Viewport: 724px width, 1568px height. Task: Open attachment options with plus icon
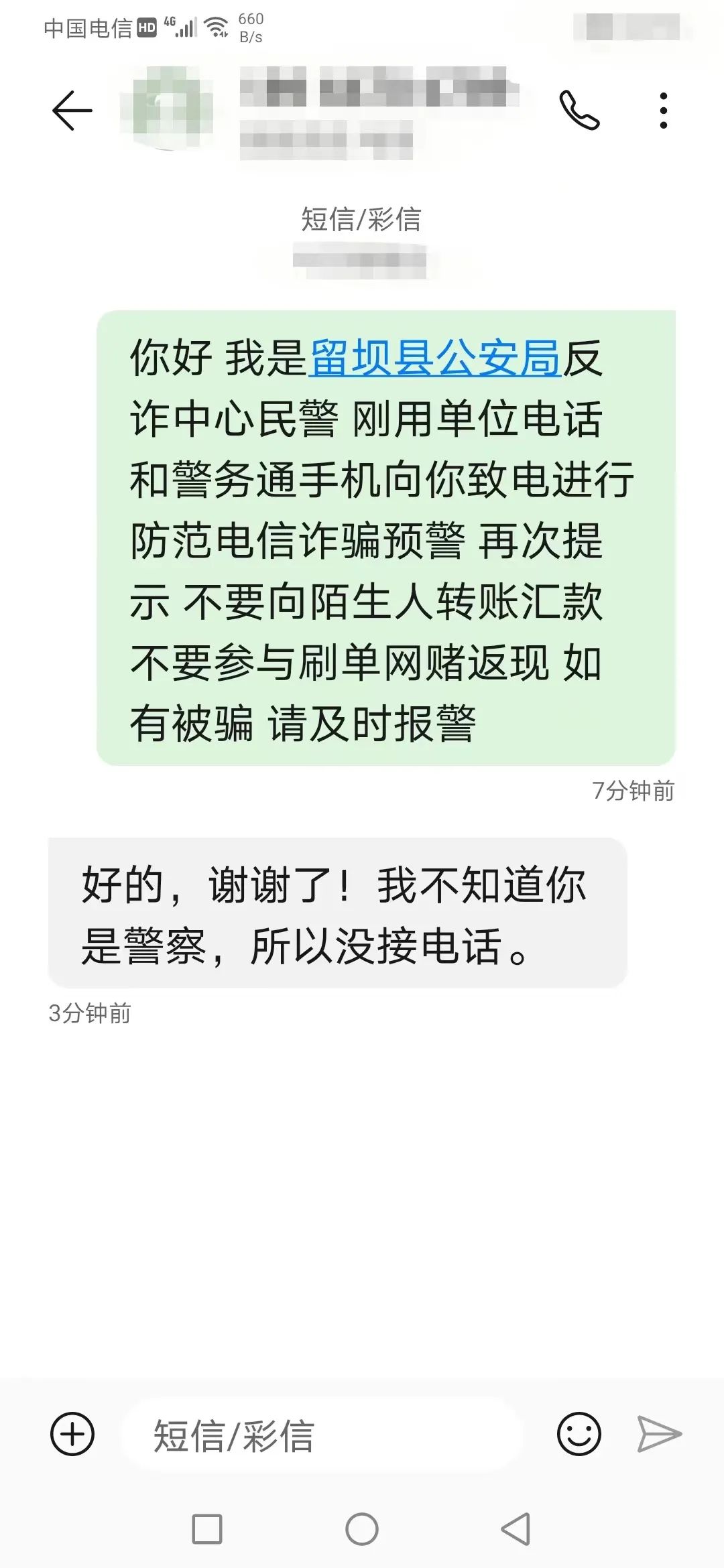(72, 1434)
